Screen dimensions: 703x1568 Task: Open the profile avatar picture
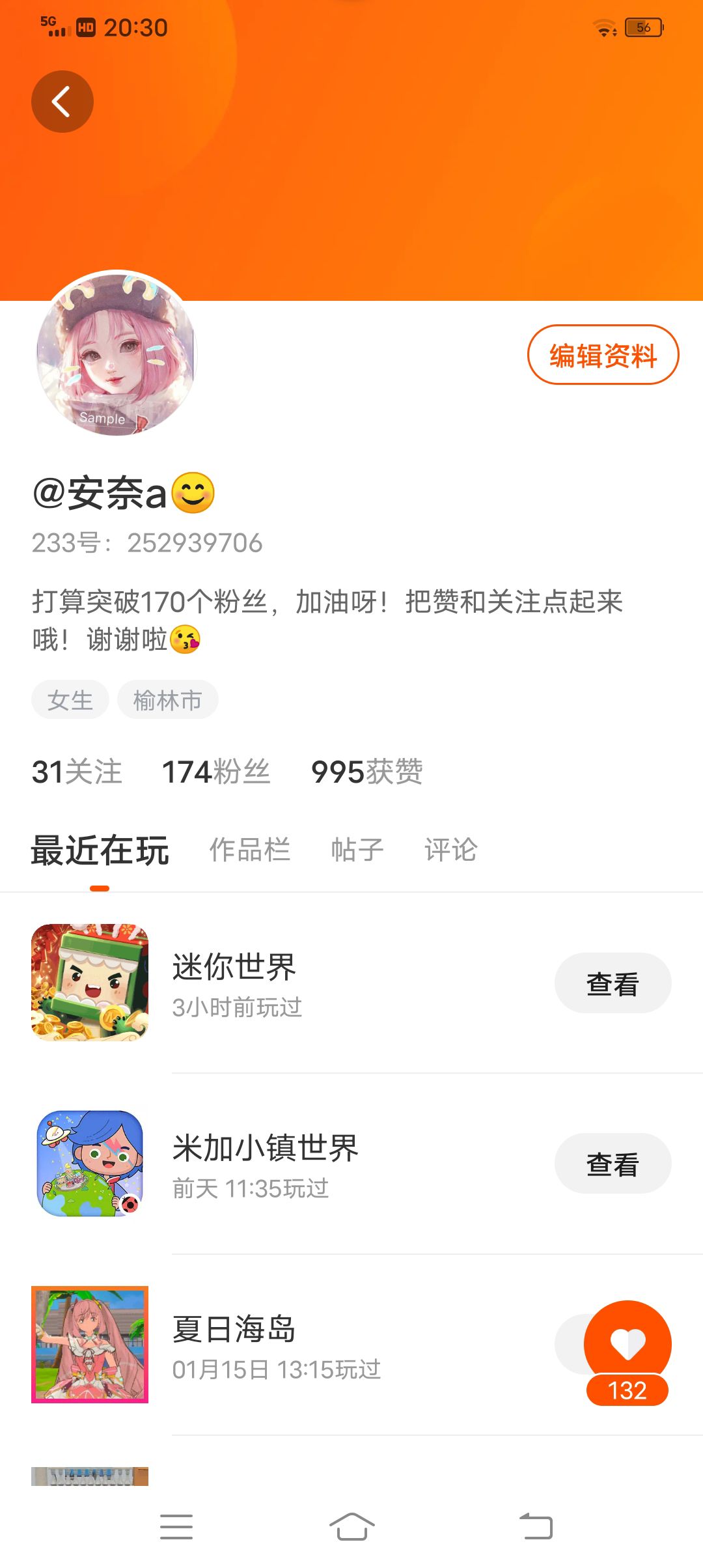pyautogui.click(x=116, y=353)
